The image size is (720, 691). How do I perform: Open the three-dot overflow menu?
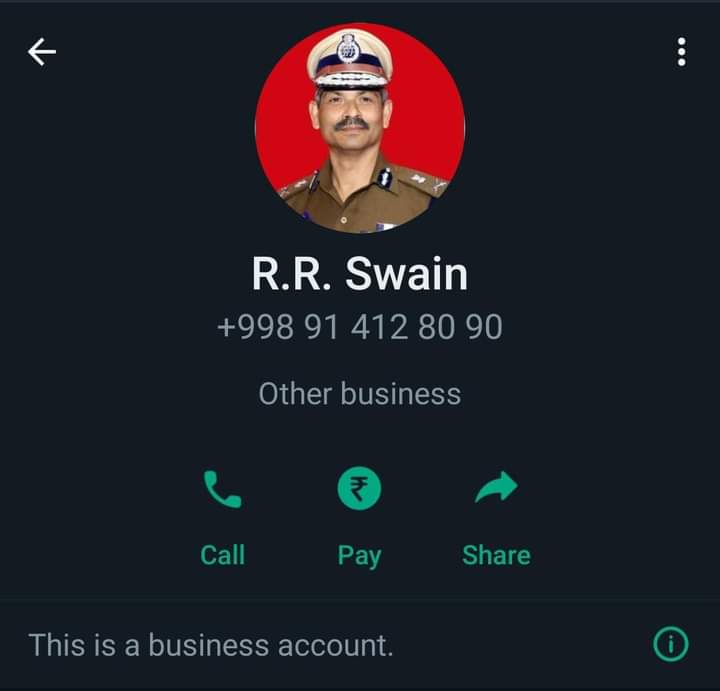coord(681,52)
